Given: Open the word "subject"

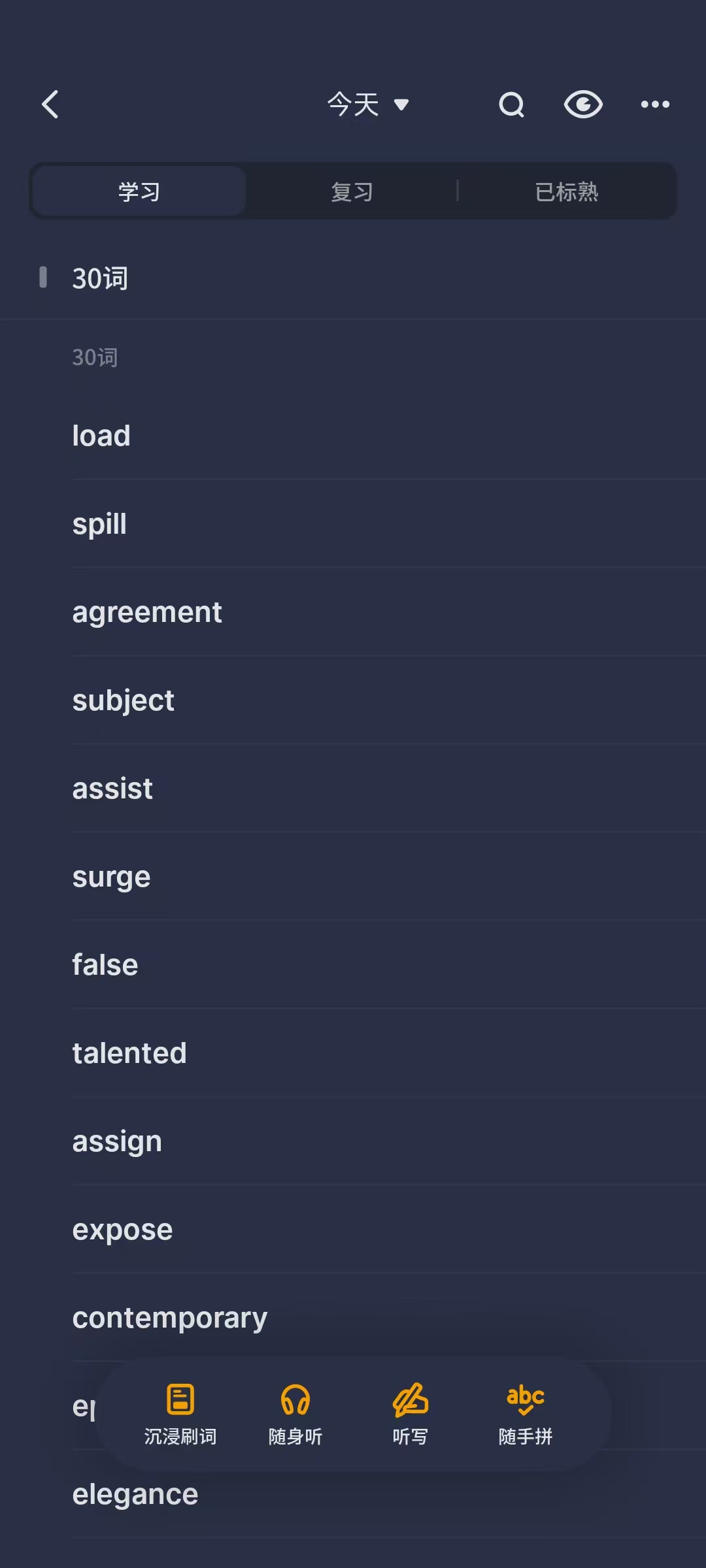Looking at the screenshot, I should (x=389, y=700).
